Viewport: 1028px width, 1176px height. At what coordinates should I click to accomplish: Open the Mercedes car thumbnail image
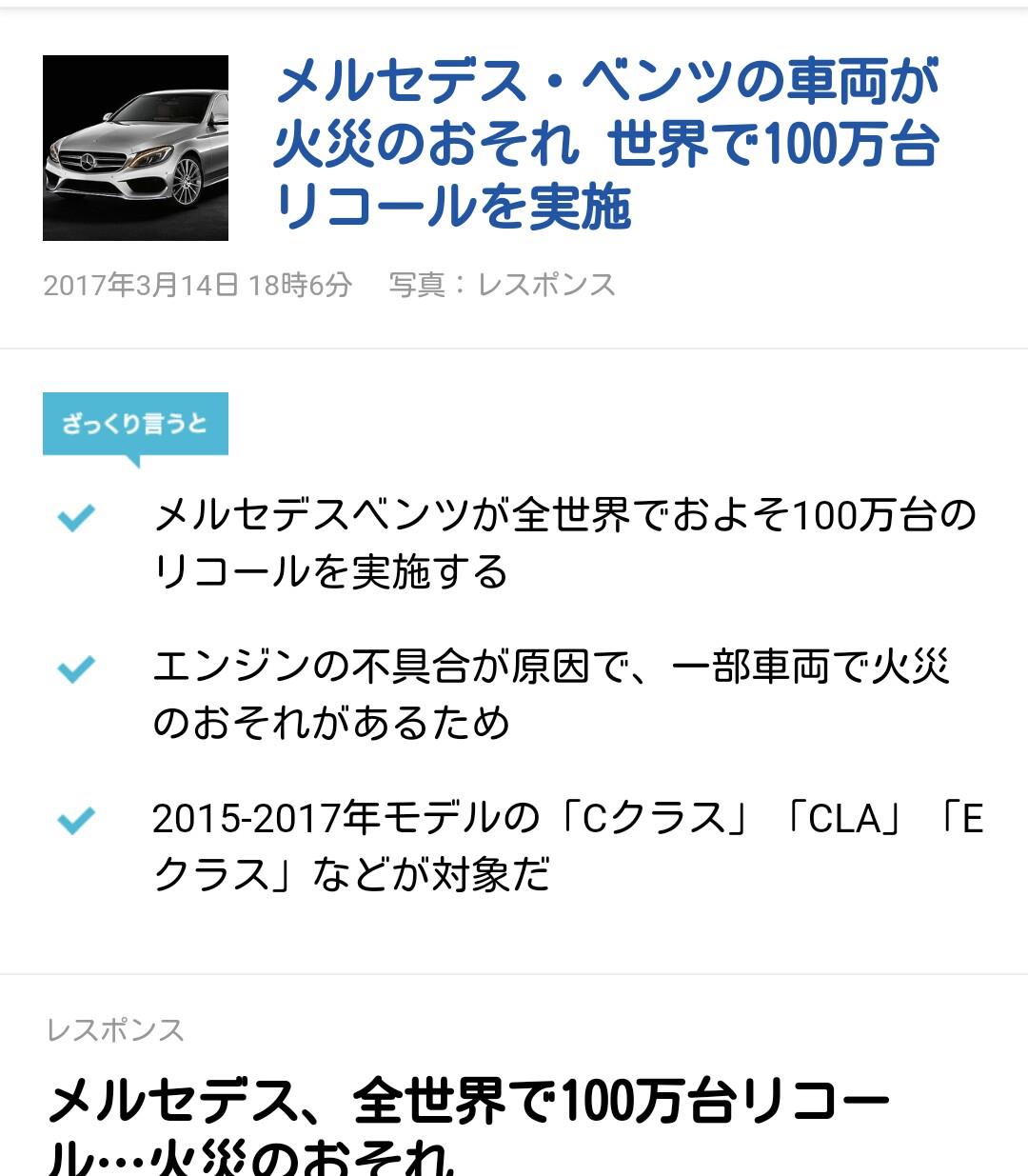[135, 148]
